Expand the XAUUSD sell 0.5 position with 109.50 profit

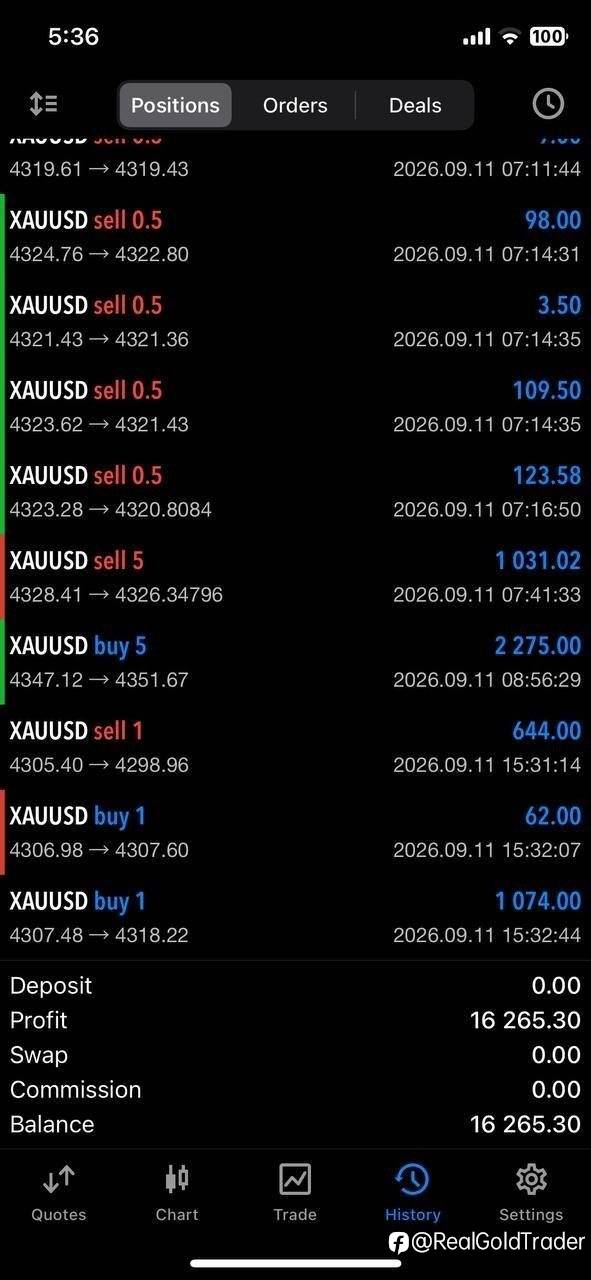click(x=295, y=407)
